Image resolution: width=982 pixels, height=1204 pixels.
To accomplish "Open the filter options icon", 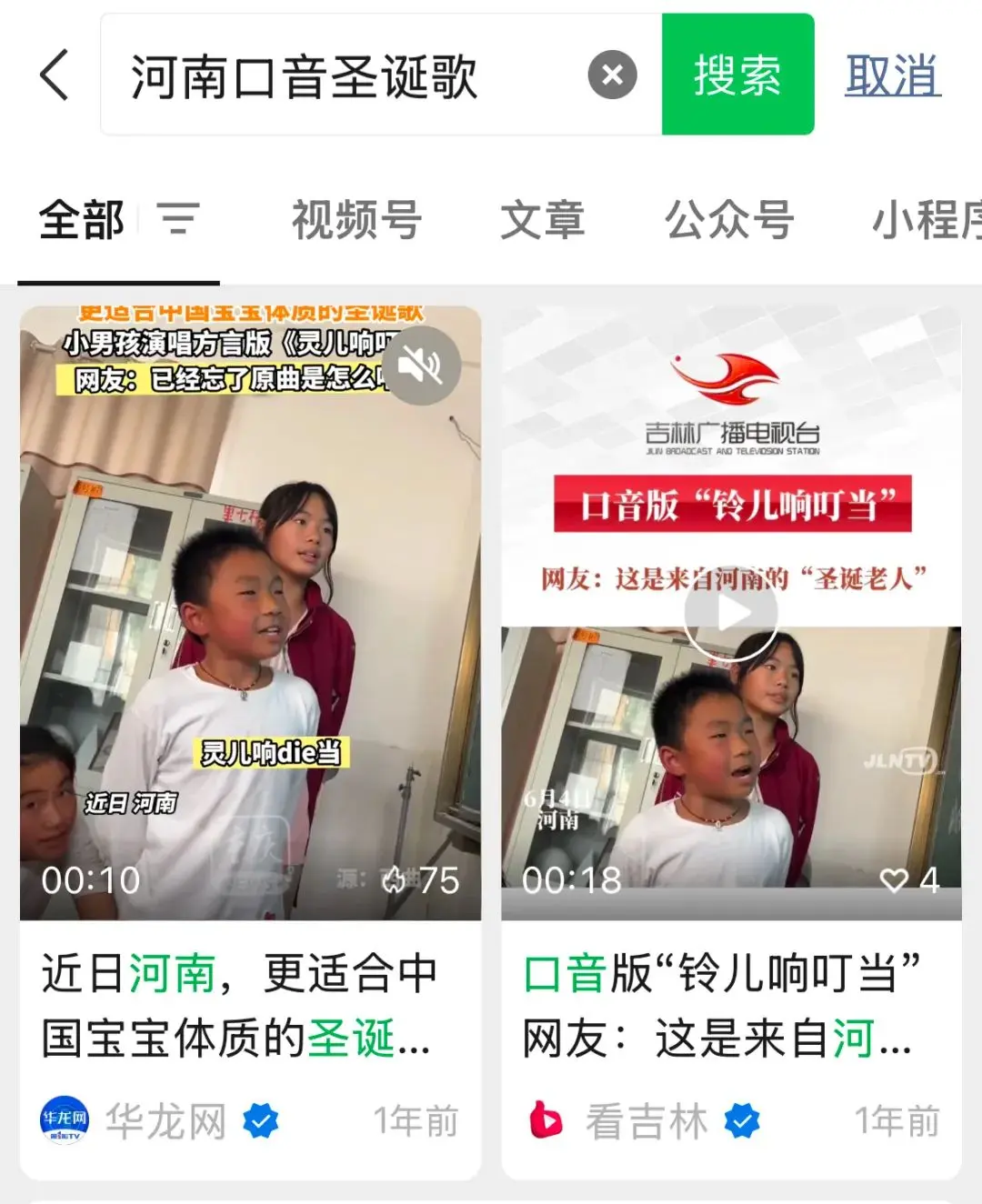I will [x=178, y=220].
